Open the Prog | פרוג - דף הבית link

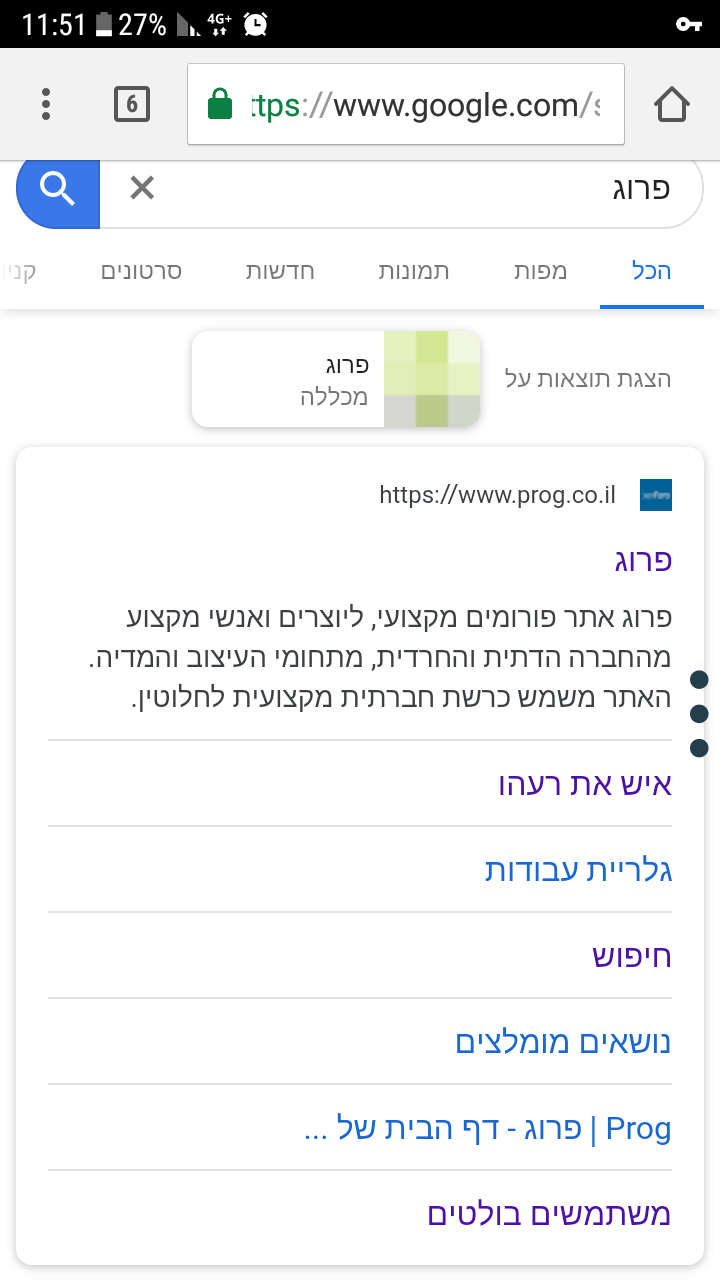pyautogui.click(x=488, y=1128)
